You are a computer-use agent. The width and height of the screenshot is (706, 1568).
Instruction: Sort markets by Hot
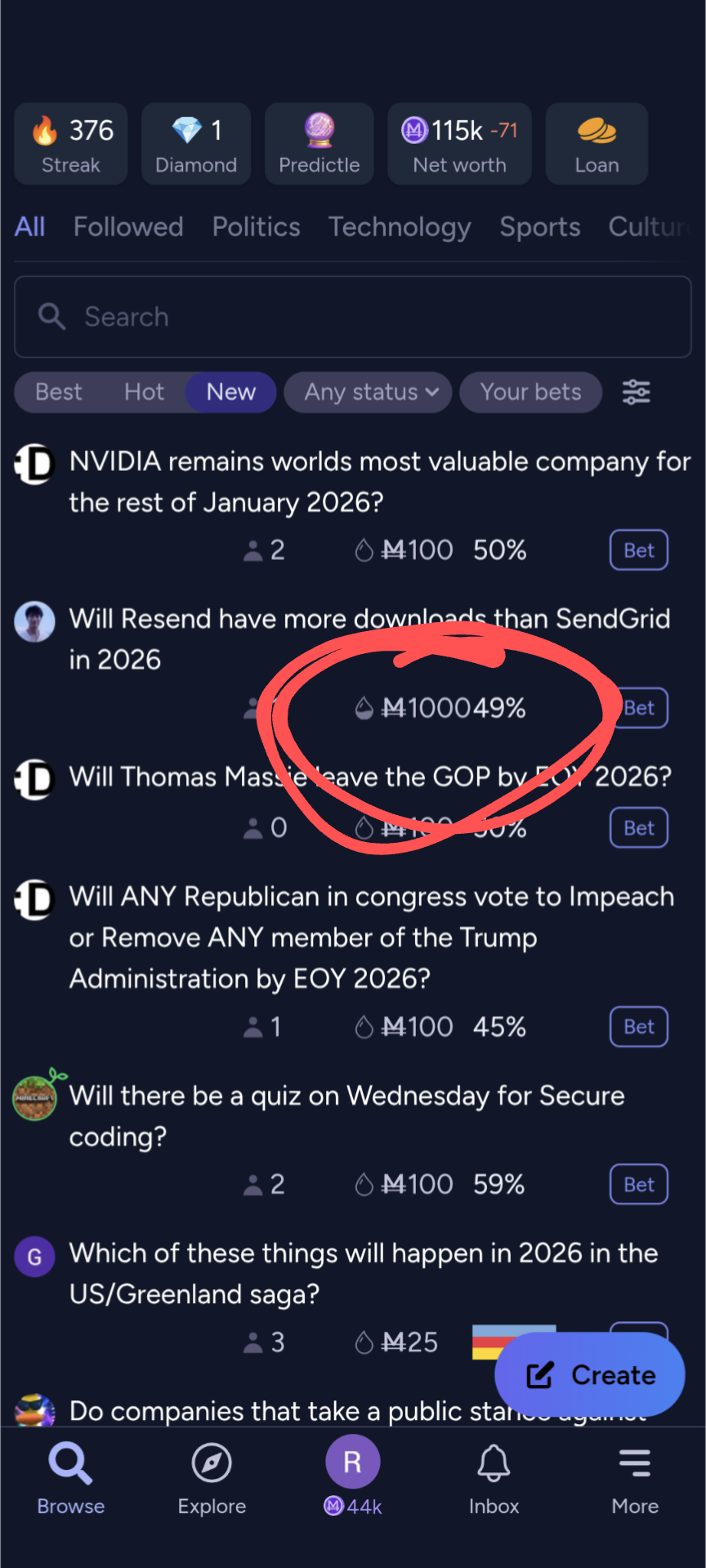(x=144, y=392)
